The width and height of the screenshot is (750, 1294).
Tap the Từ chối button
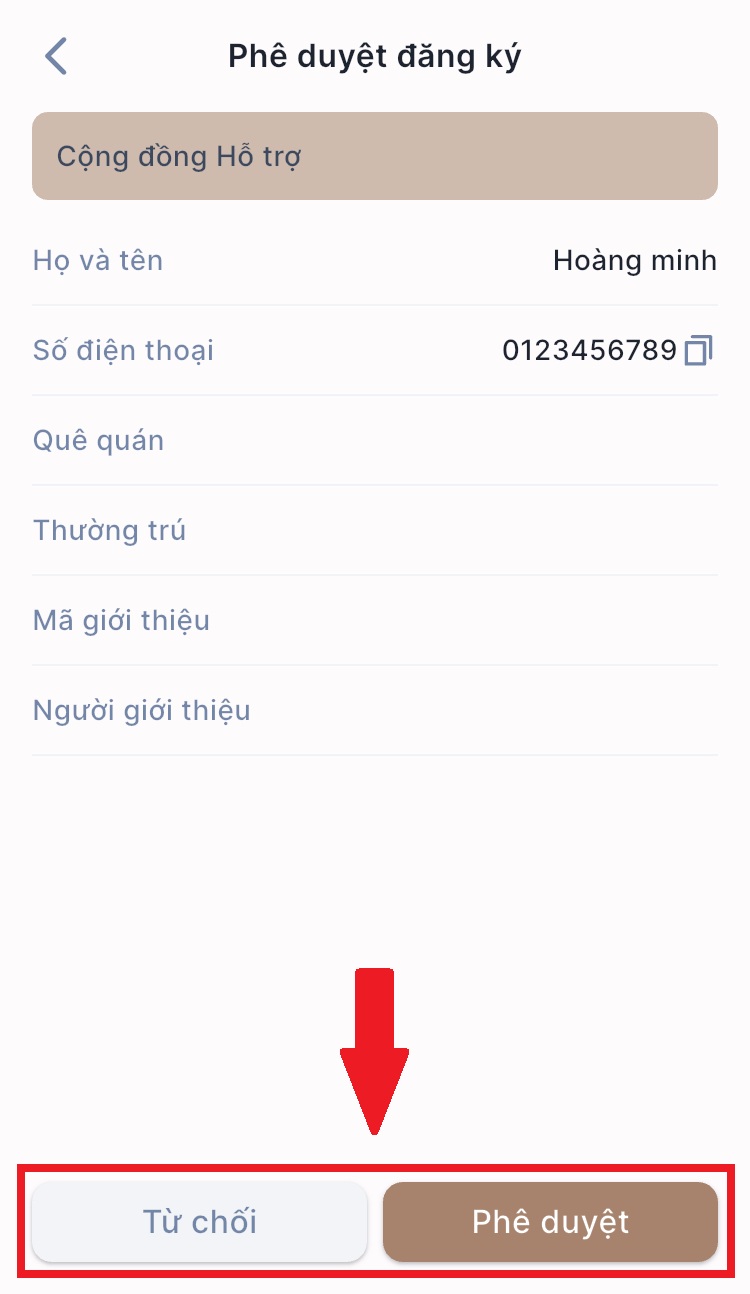click(x=200, y=1221)
